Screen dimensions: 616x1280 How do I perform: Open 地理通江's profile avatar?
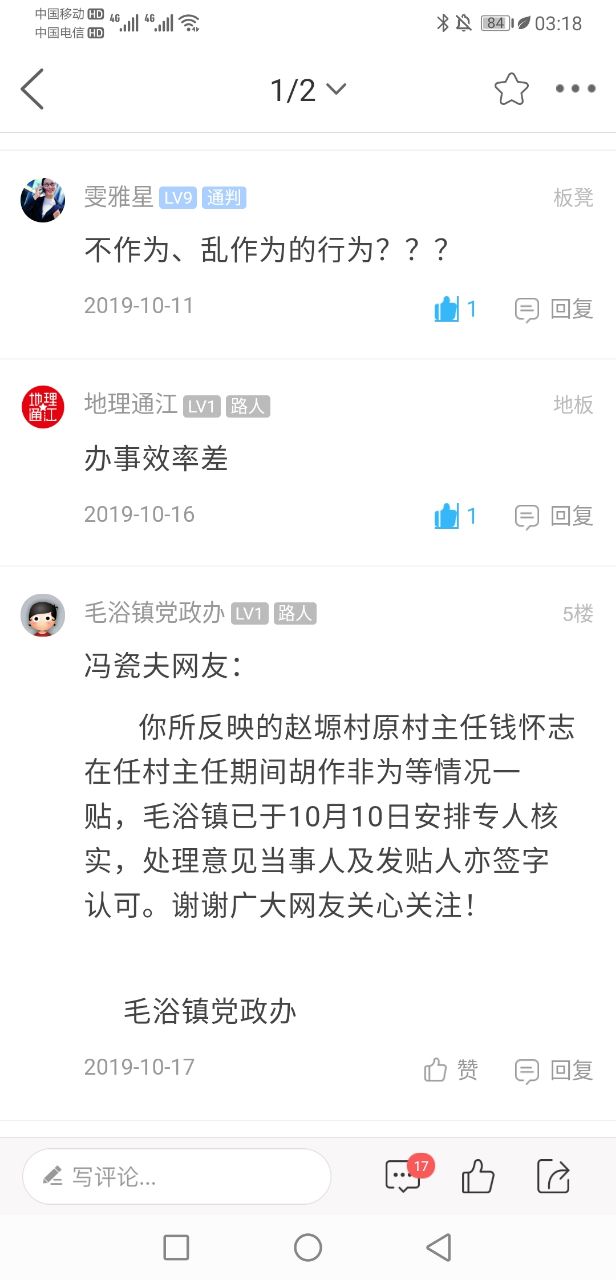click(43, 407)
